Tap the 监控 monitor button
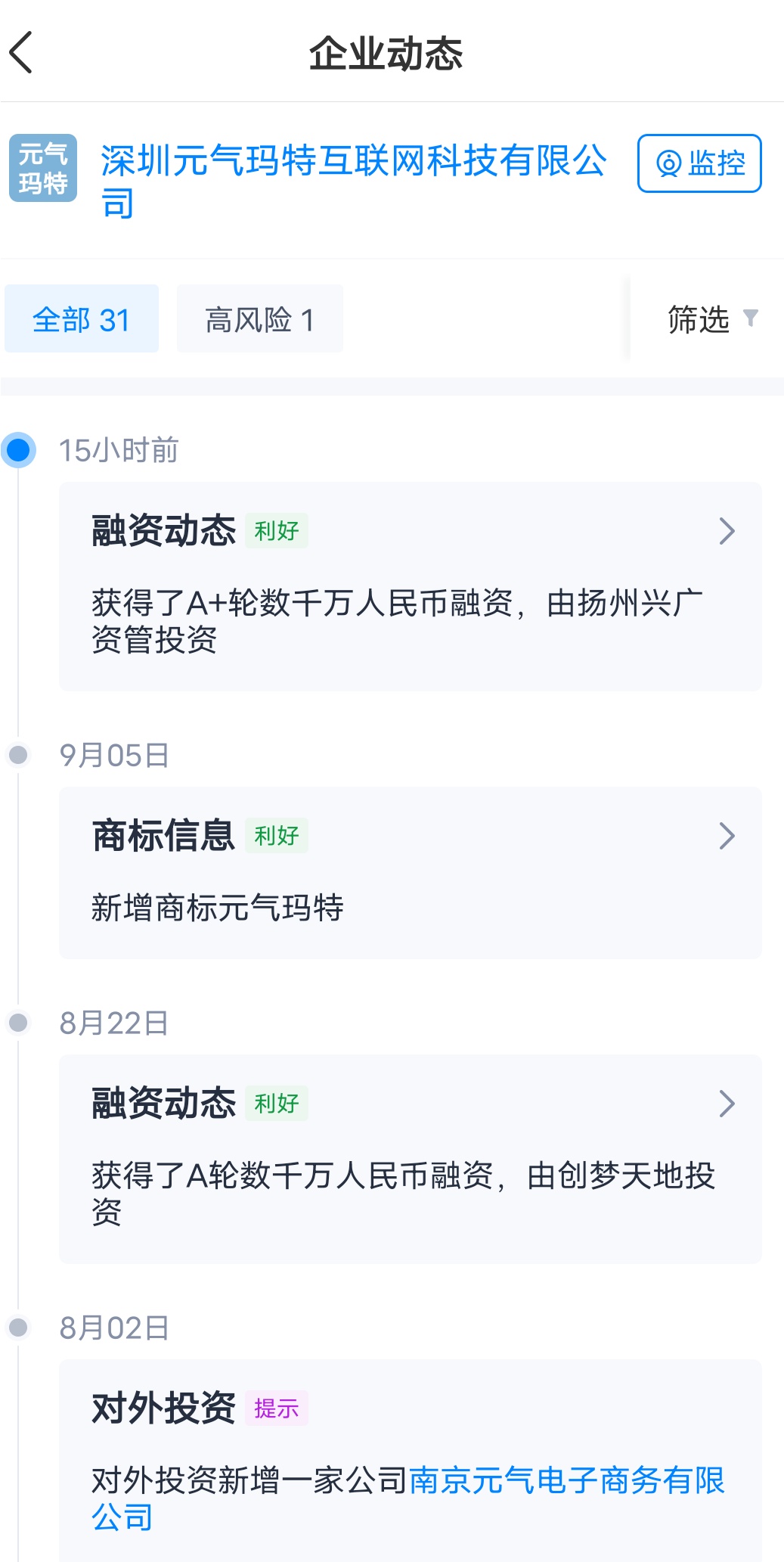 pos(699,163)
